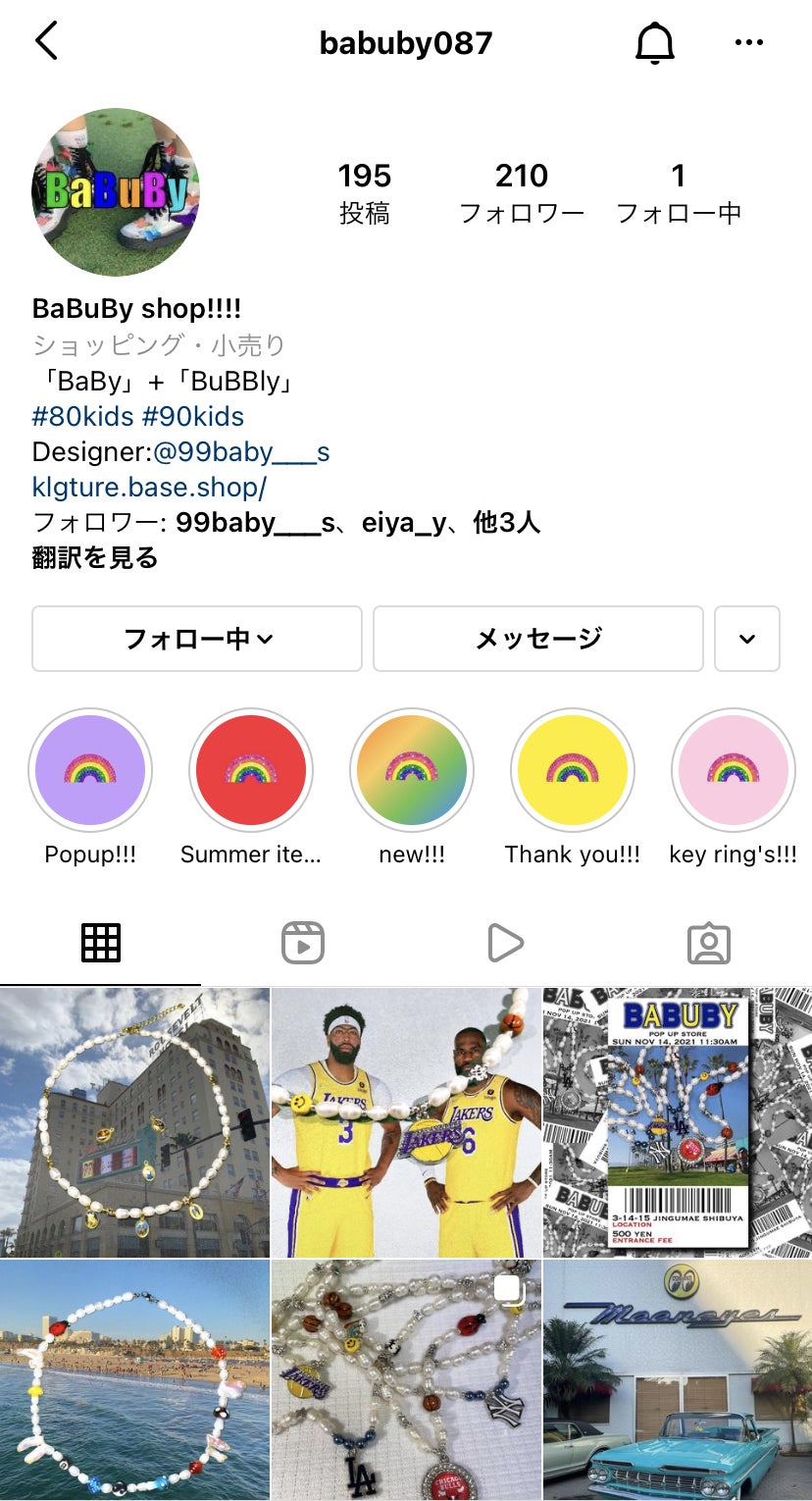
Task: Open the notifications bell for babuby087
Action: point(655,43)
